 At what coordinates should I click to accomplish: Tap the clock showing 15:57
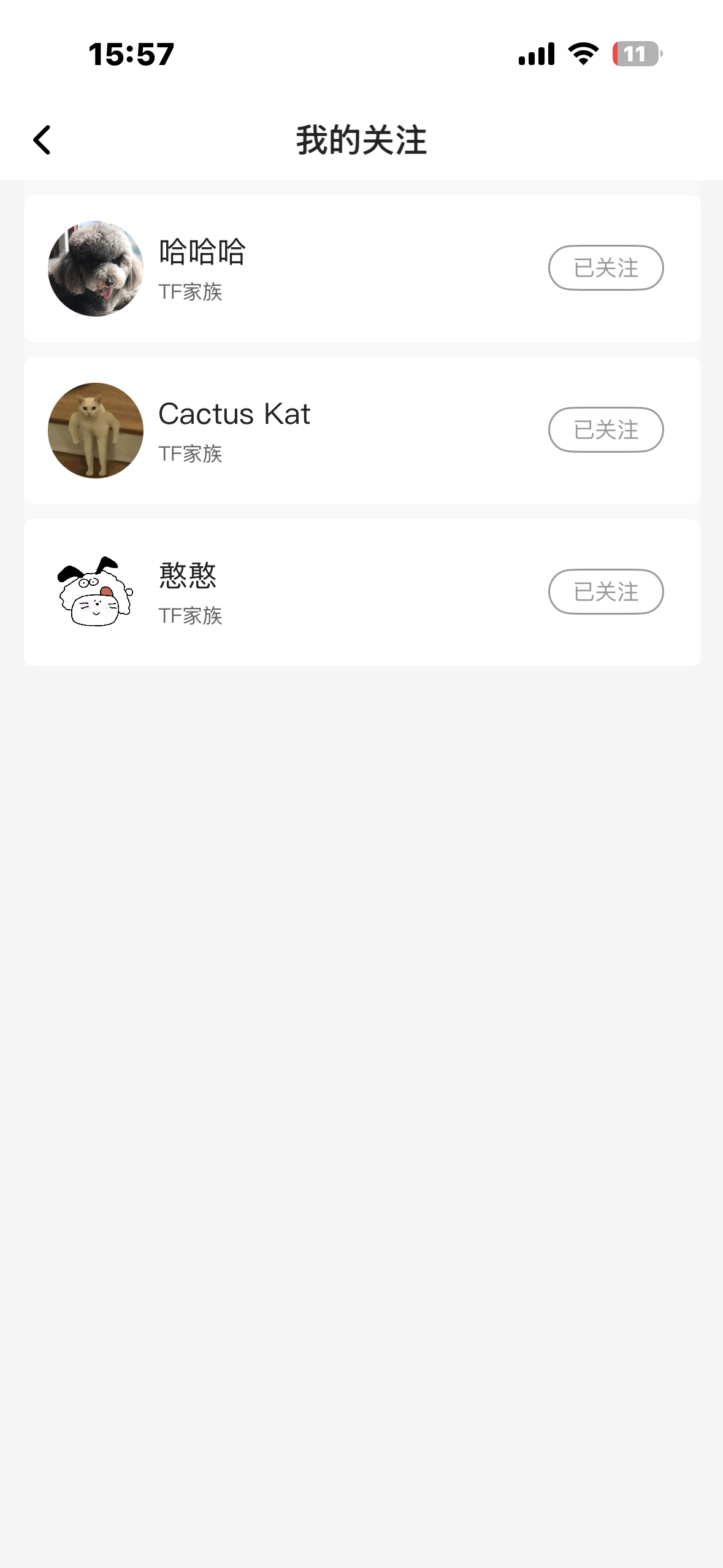(x=129, y=55)
